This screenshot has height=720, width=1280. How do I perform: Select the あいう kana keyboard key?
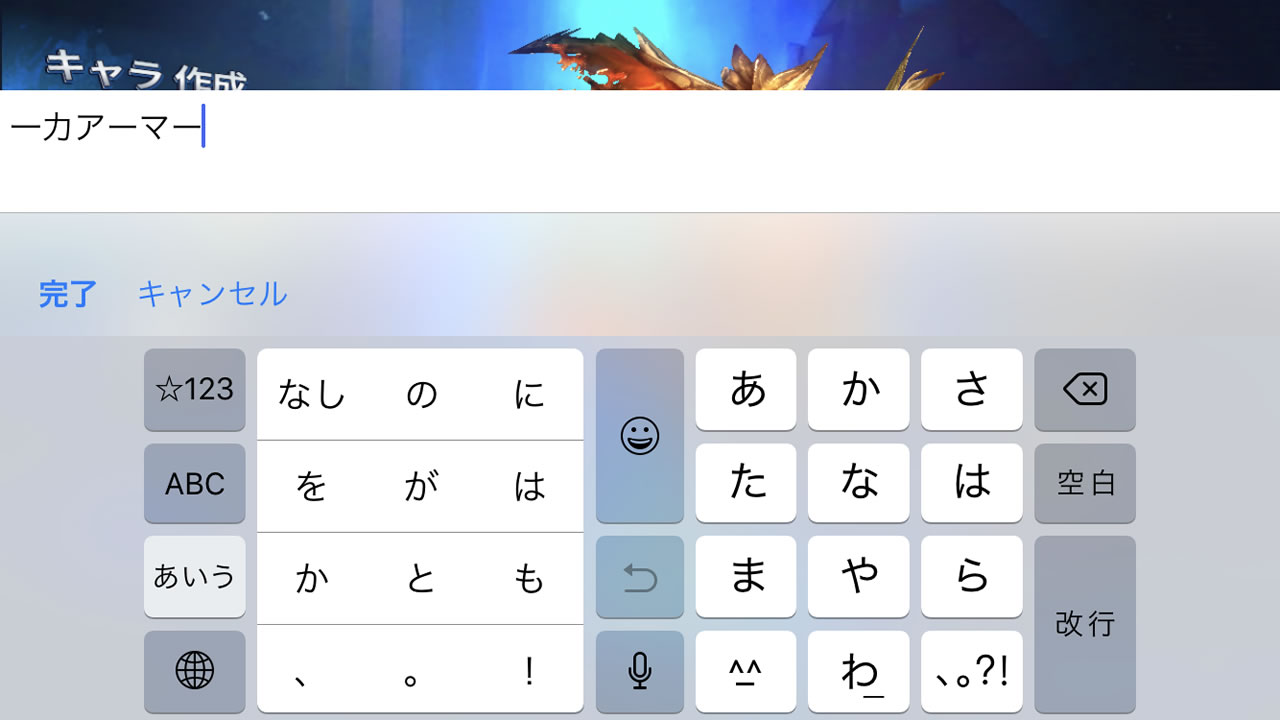[194, 577]
